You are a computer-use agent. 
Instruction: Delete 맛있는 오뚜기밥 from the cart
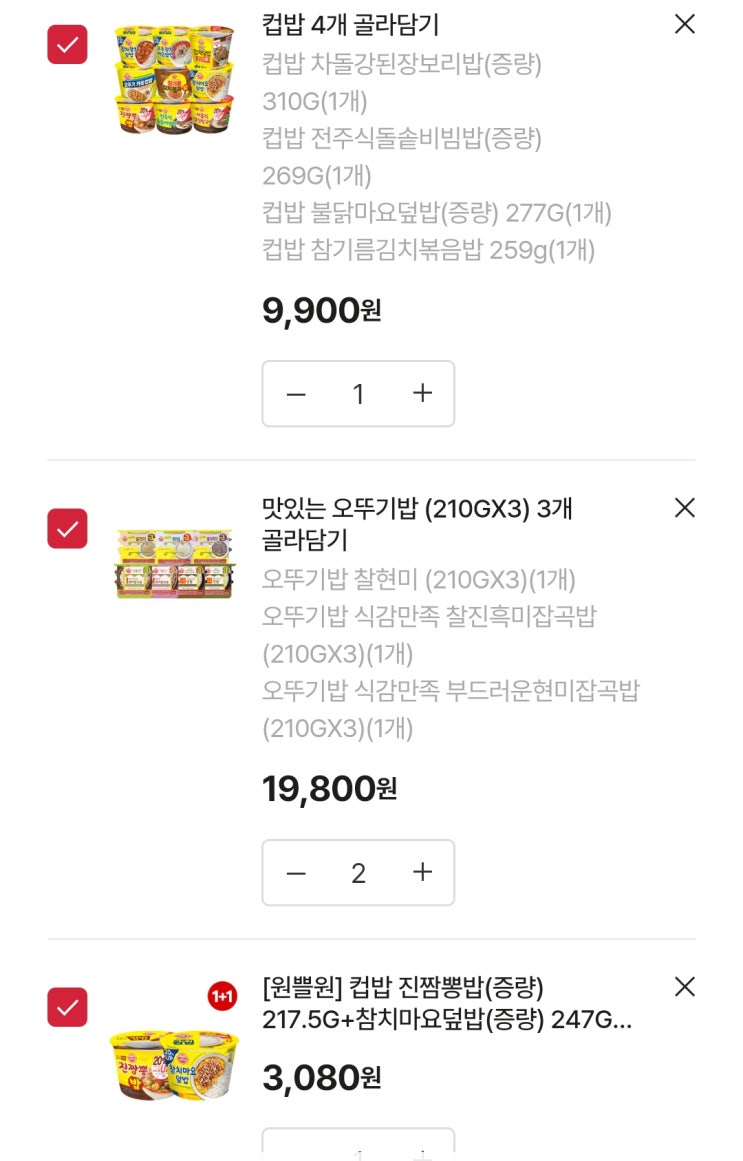tap(684, 508)
